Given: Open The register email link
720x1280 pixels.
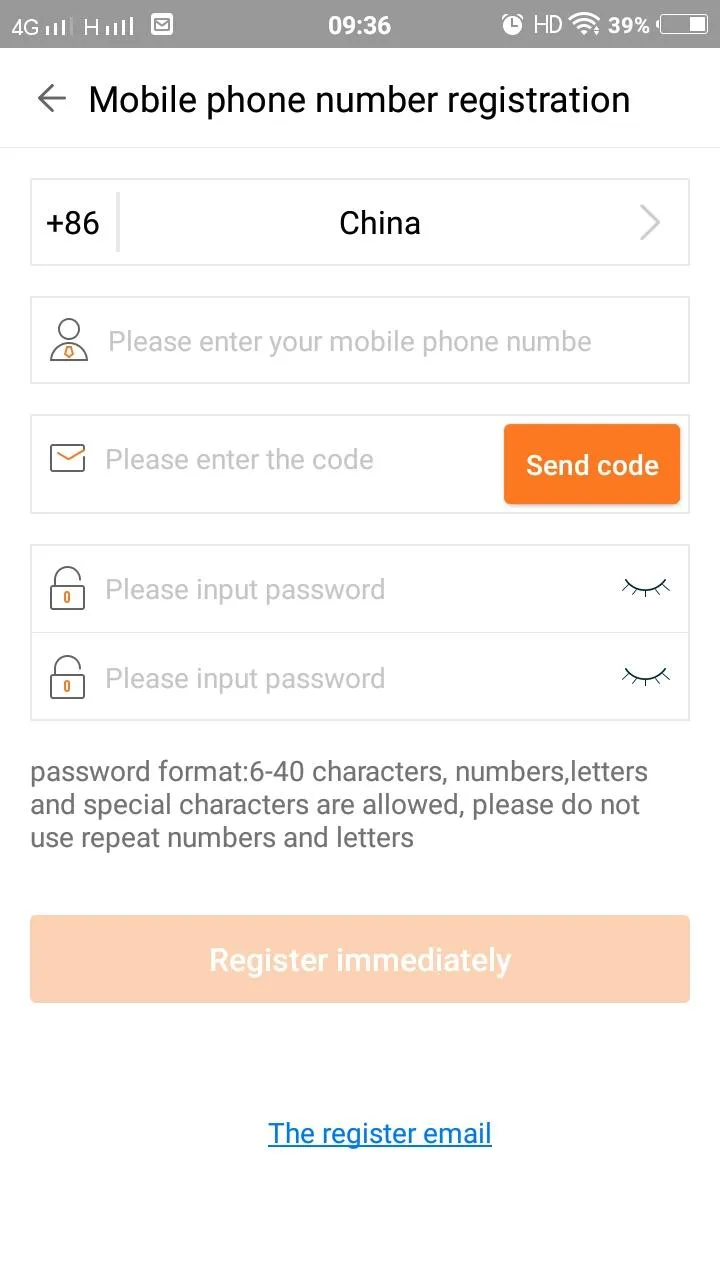Looking at the screenshot, I should (380, 1133).
